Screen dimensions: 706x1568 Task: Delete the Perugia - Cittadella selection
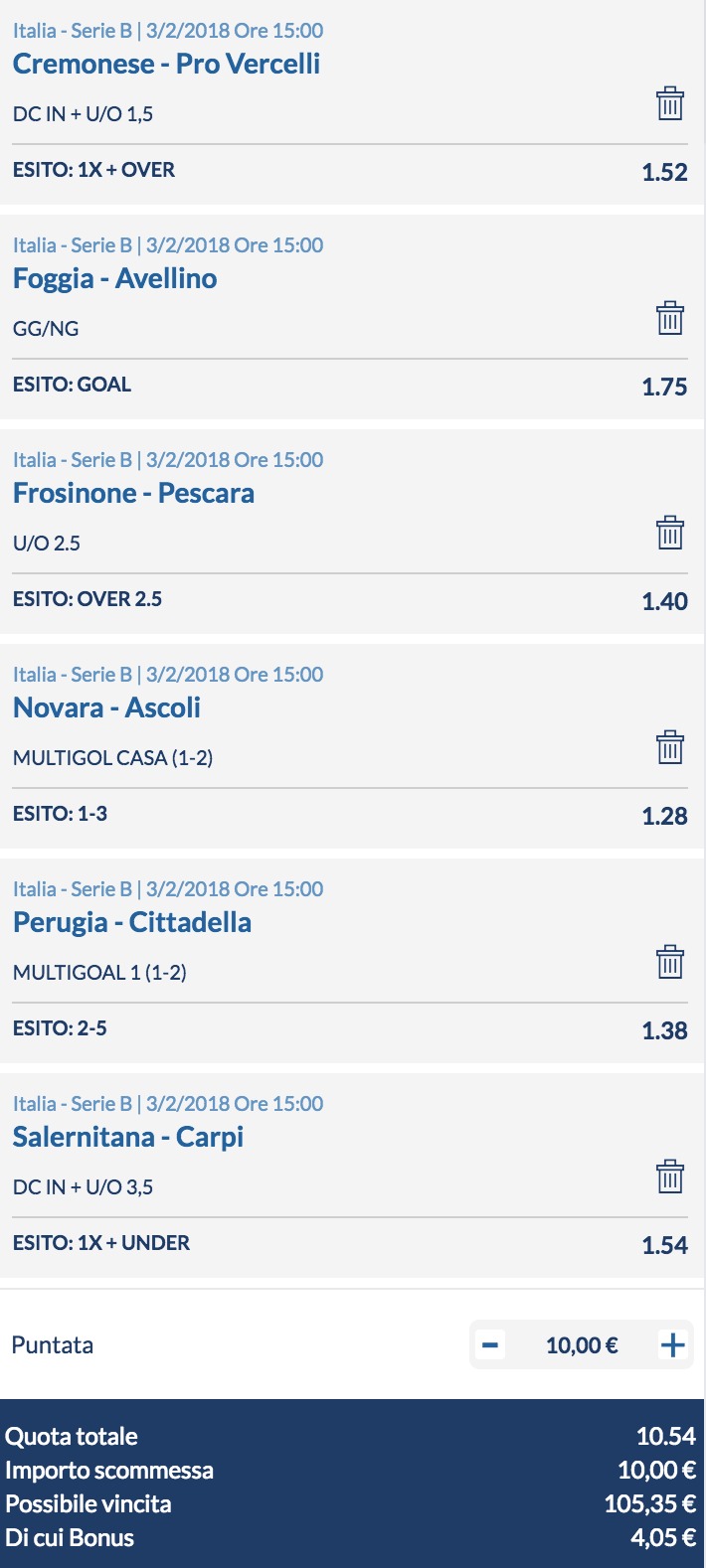[x=670, y=962]
